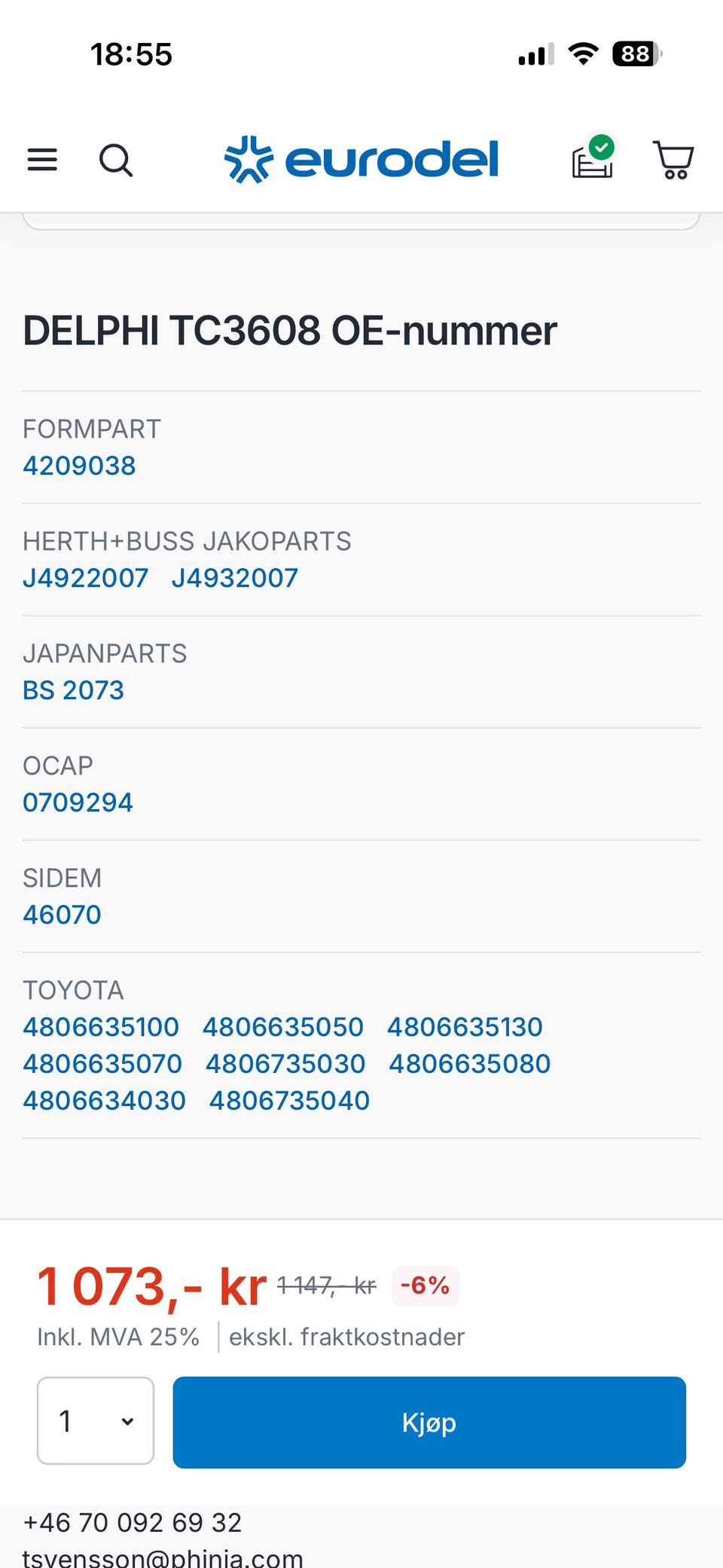723x1568 pixels.
Task: Open Toyota number 4806735030
Action: click(285, 1064)
